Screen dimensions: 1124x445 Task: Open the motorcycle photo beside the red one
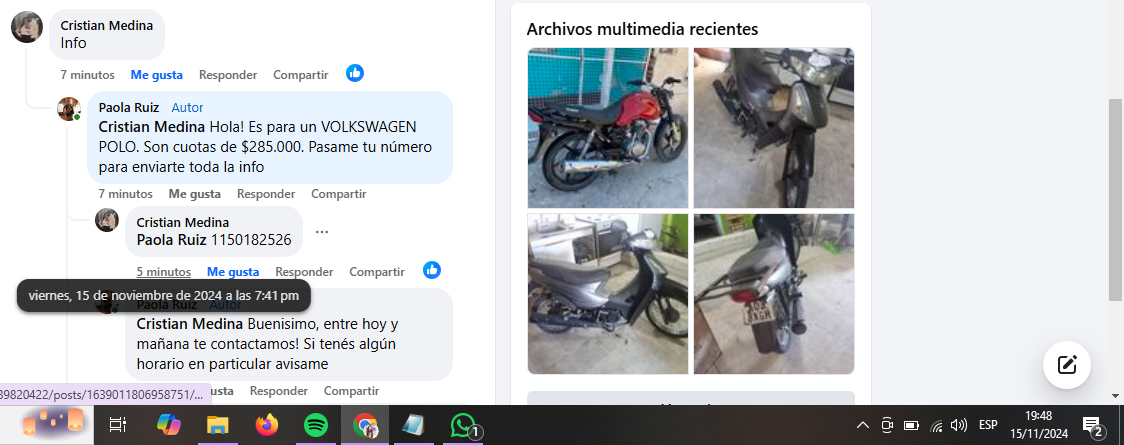(x=774, y=128)
